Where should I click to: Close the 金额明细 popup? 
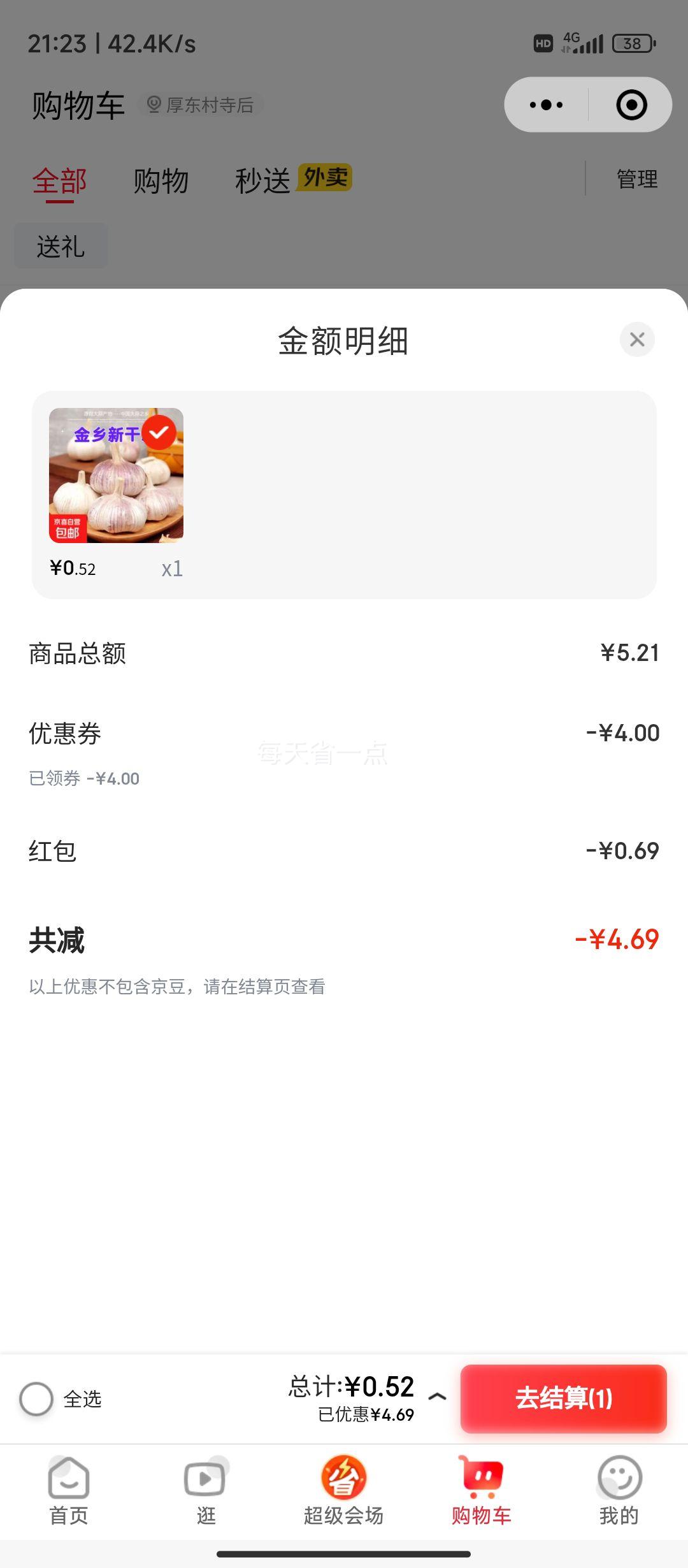coord(637,339)
